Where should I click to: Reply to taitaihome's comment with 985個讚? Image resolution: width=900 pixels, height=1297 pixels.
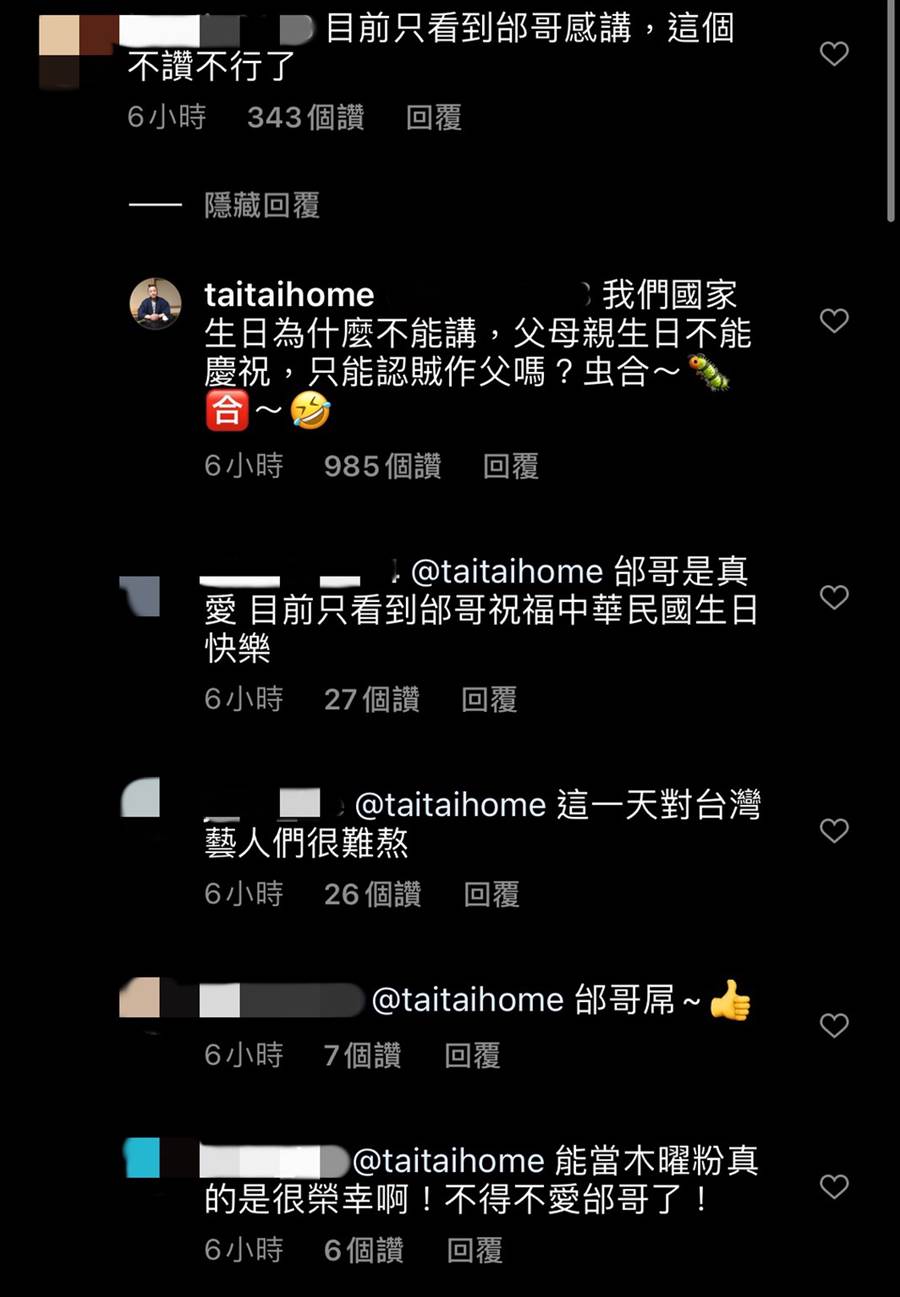(510, 466)
